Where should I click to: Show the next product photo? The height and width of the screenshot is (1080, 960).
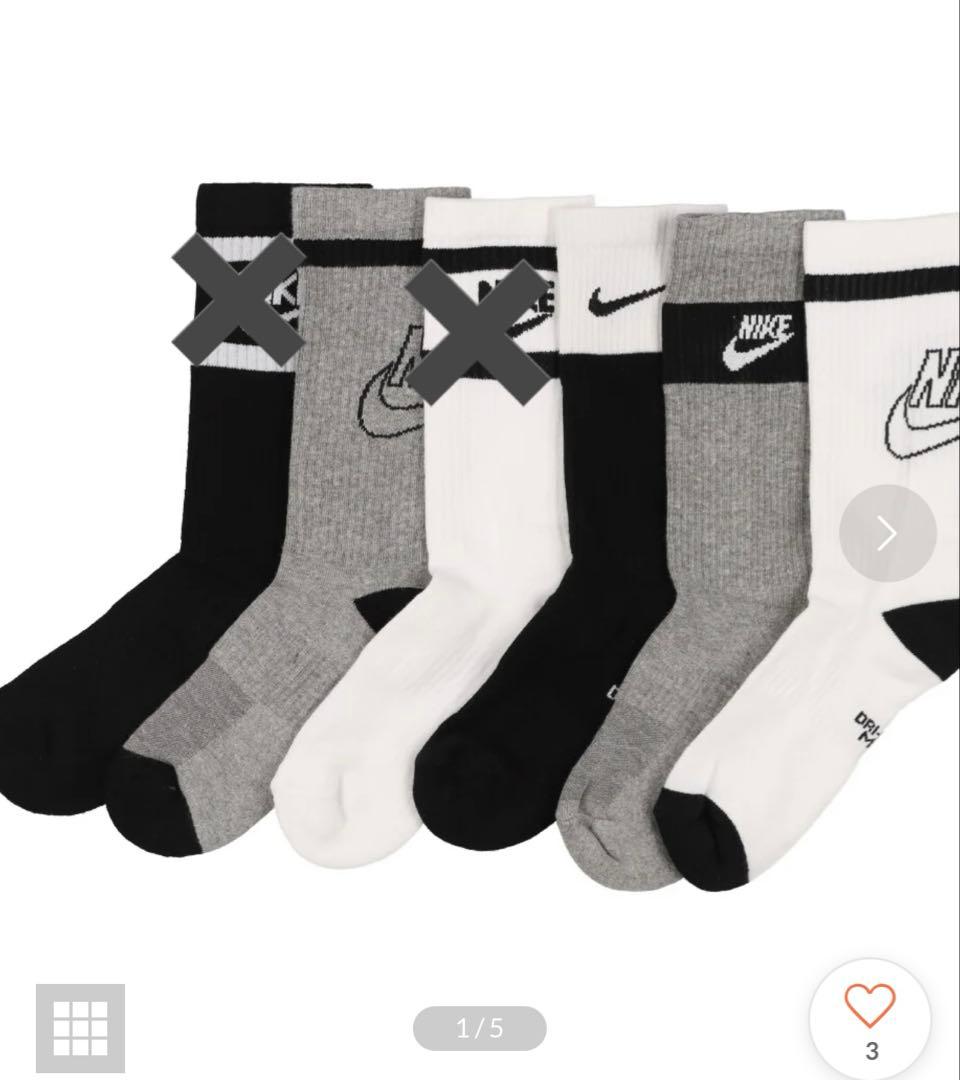tap(887, 533)
